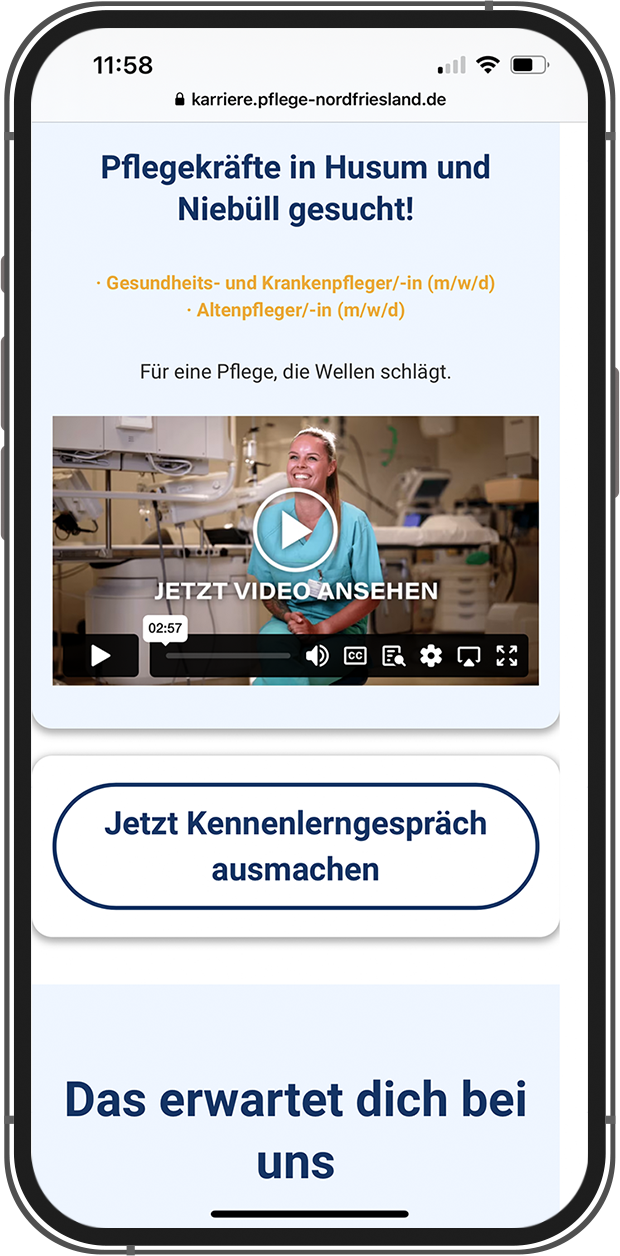The height and width of the screenshot is (1256, 620).
Task: Turn on closed captions (CC)
Action: click(355, 656)
